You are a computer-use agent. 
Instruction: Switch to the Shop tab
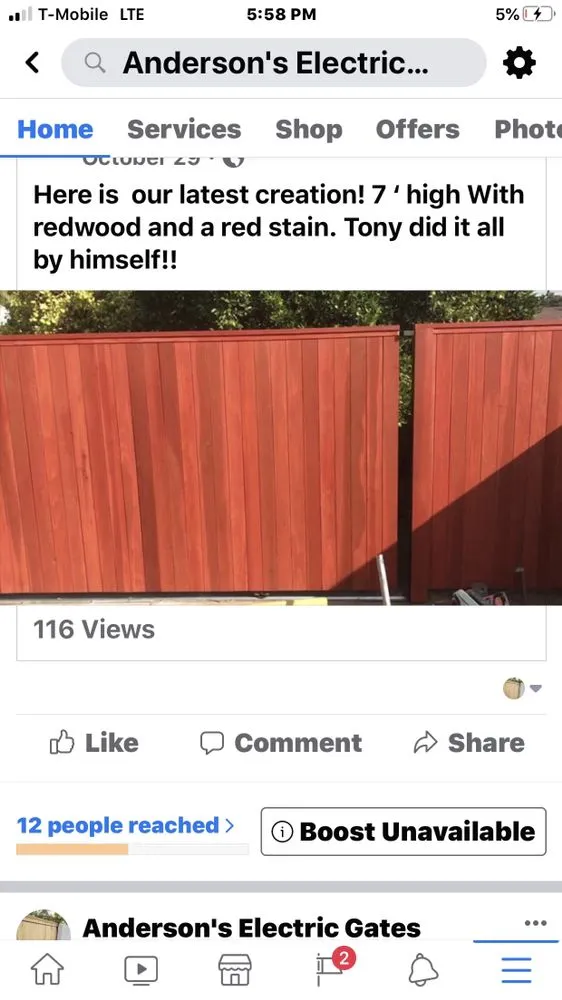[309, 129]
